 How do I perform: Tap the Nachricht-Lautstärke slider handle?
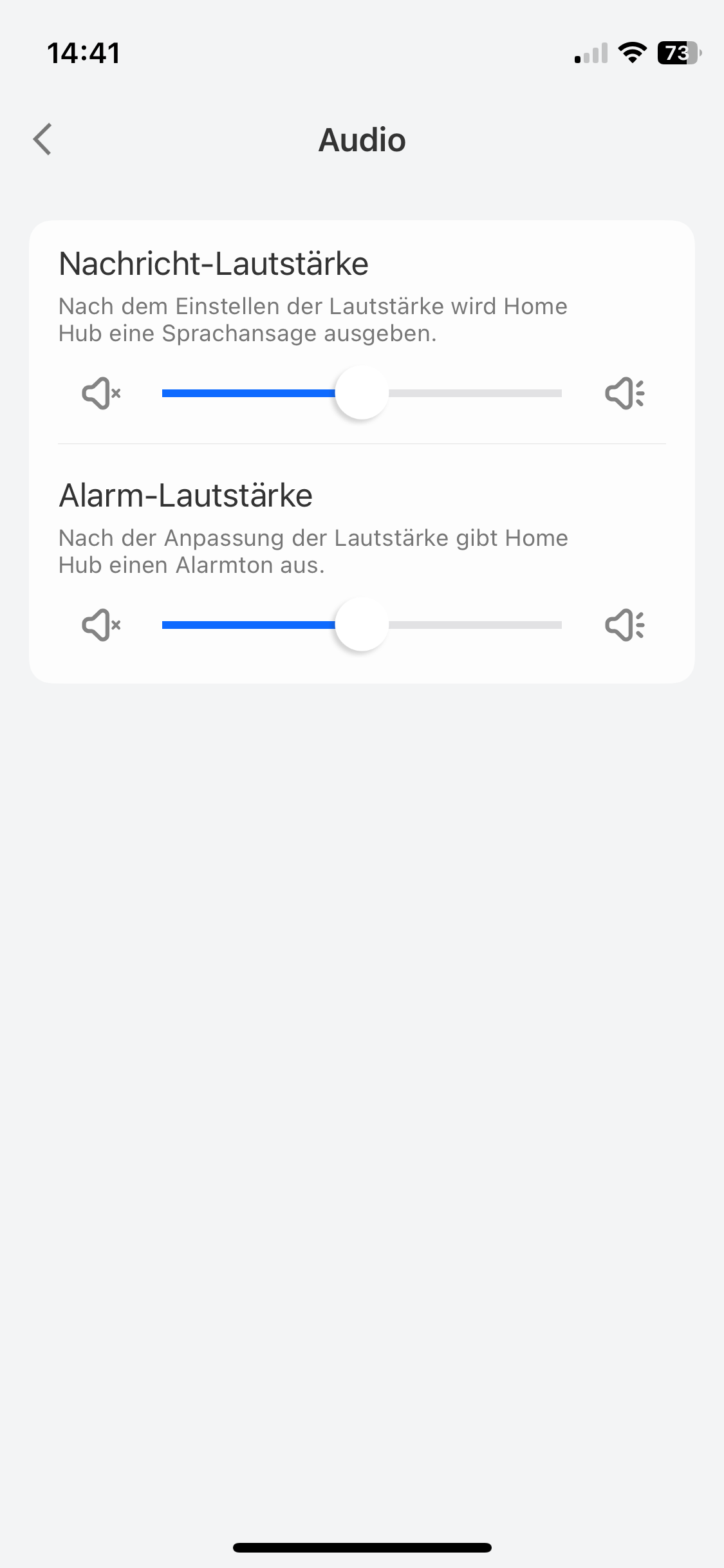[362, 393]
